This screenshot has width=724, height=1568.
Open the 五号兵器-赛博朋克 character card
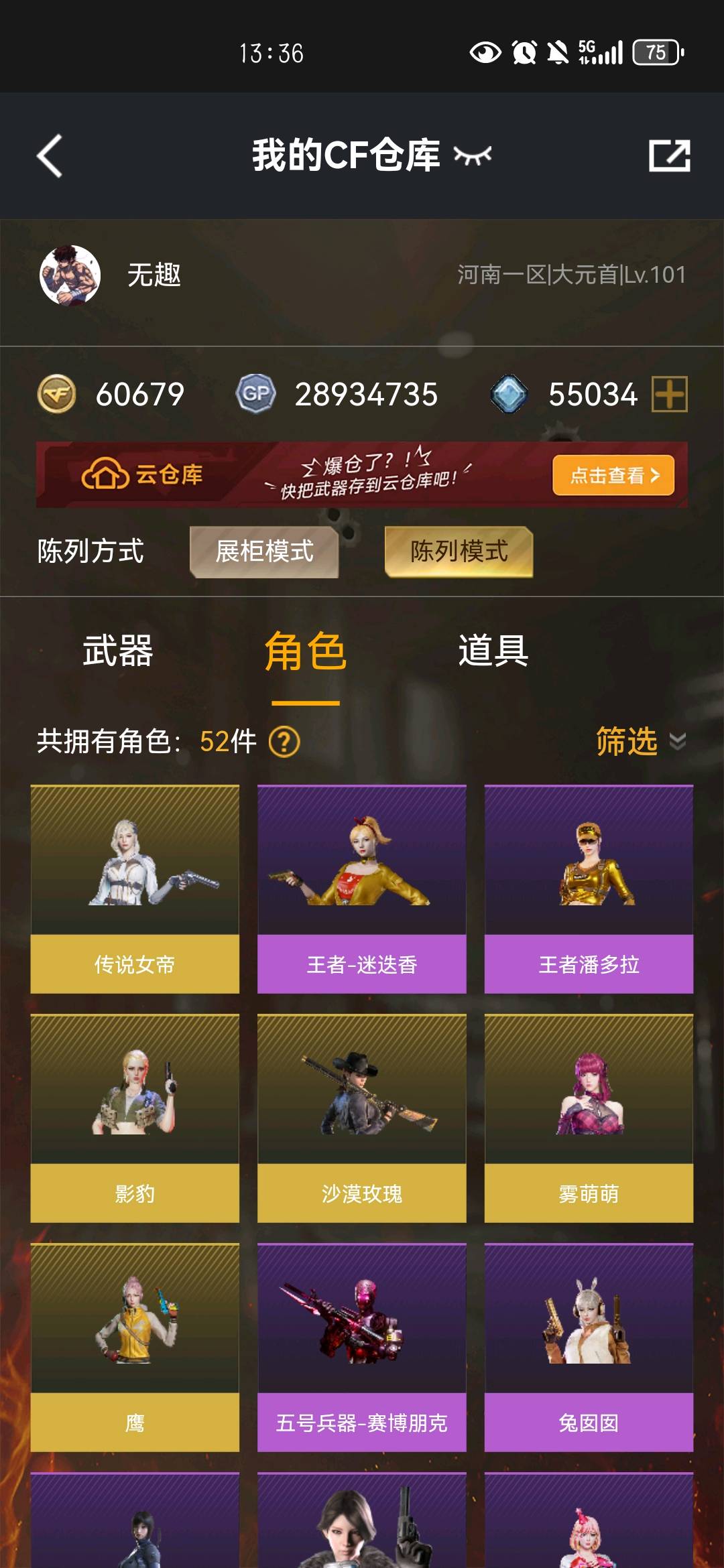(362, 1347)
